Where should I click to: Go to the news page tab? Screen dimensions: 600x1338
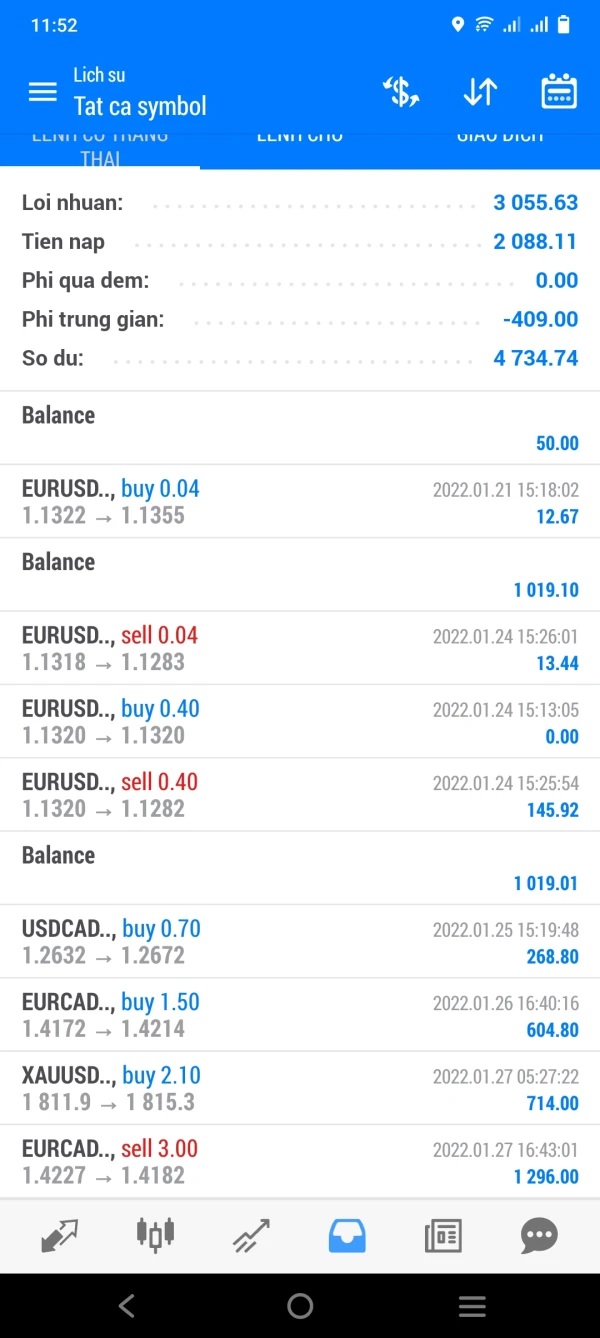pyautogui.click(x=443, y=1236)
